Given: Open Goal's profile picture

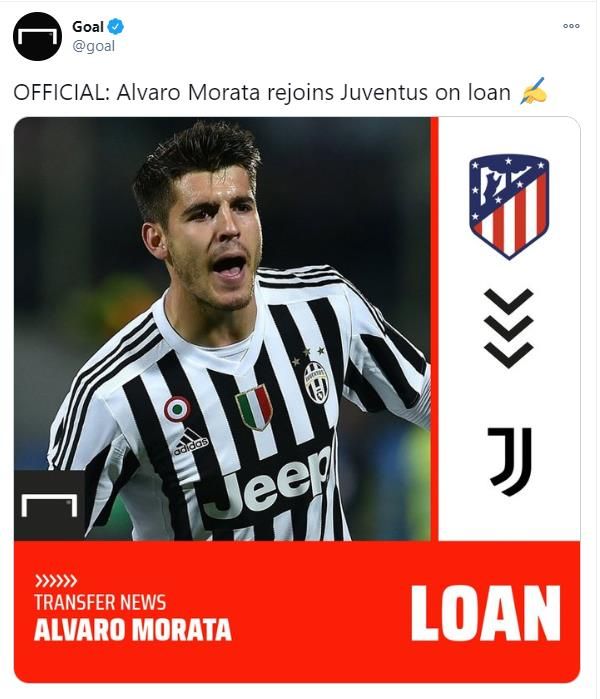Looking at the screenshot, I should point(37,37).
